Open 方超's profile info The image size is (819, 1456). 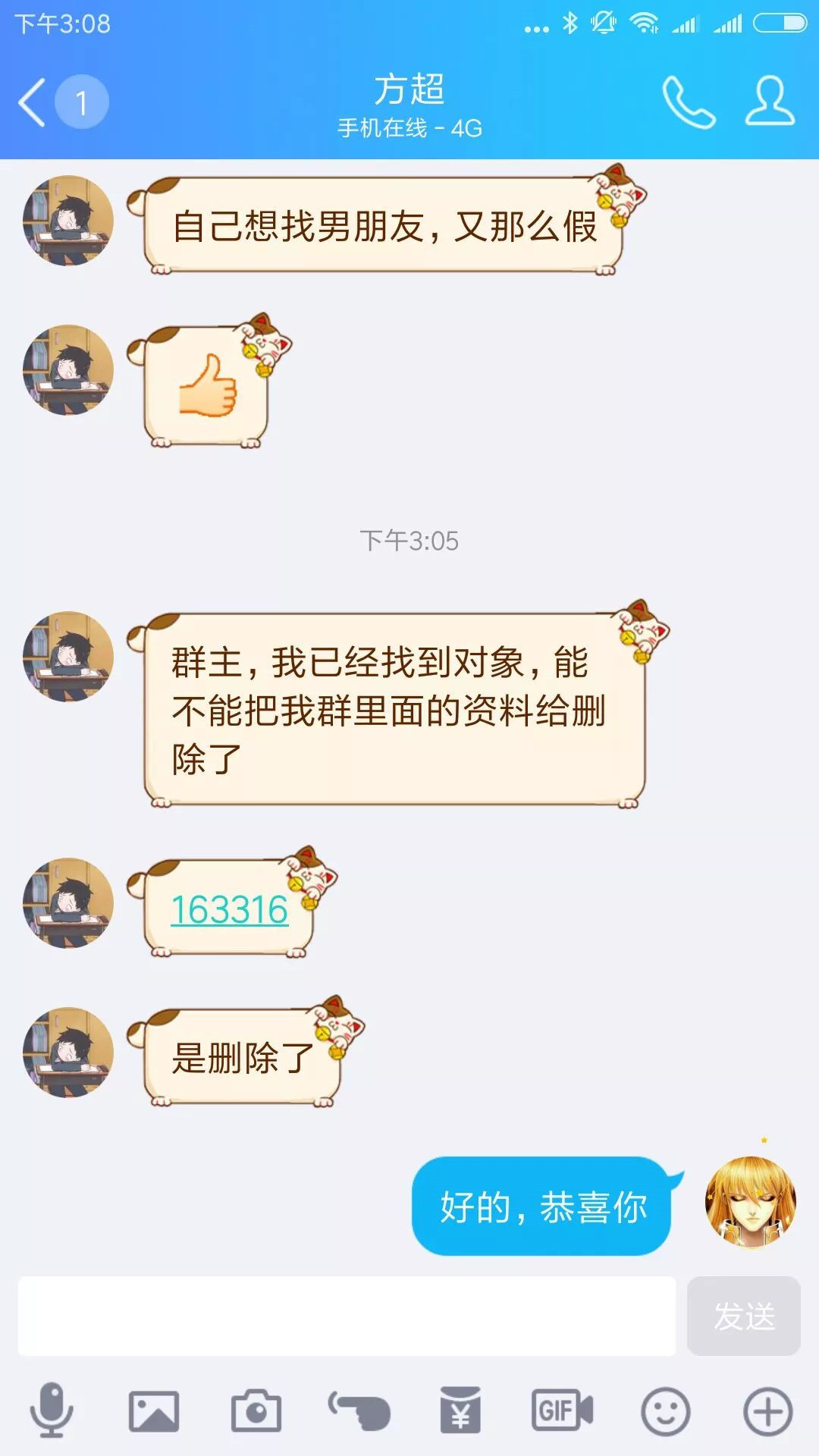pyautogui.click(x=770, y=101)
